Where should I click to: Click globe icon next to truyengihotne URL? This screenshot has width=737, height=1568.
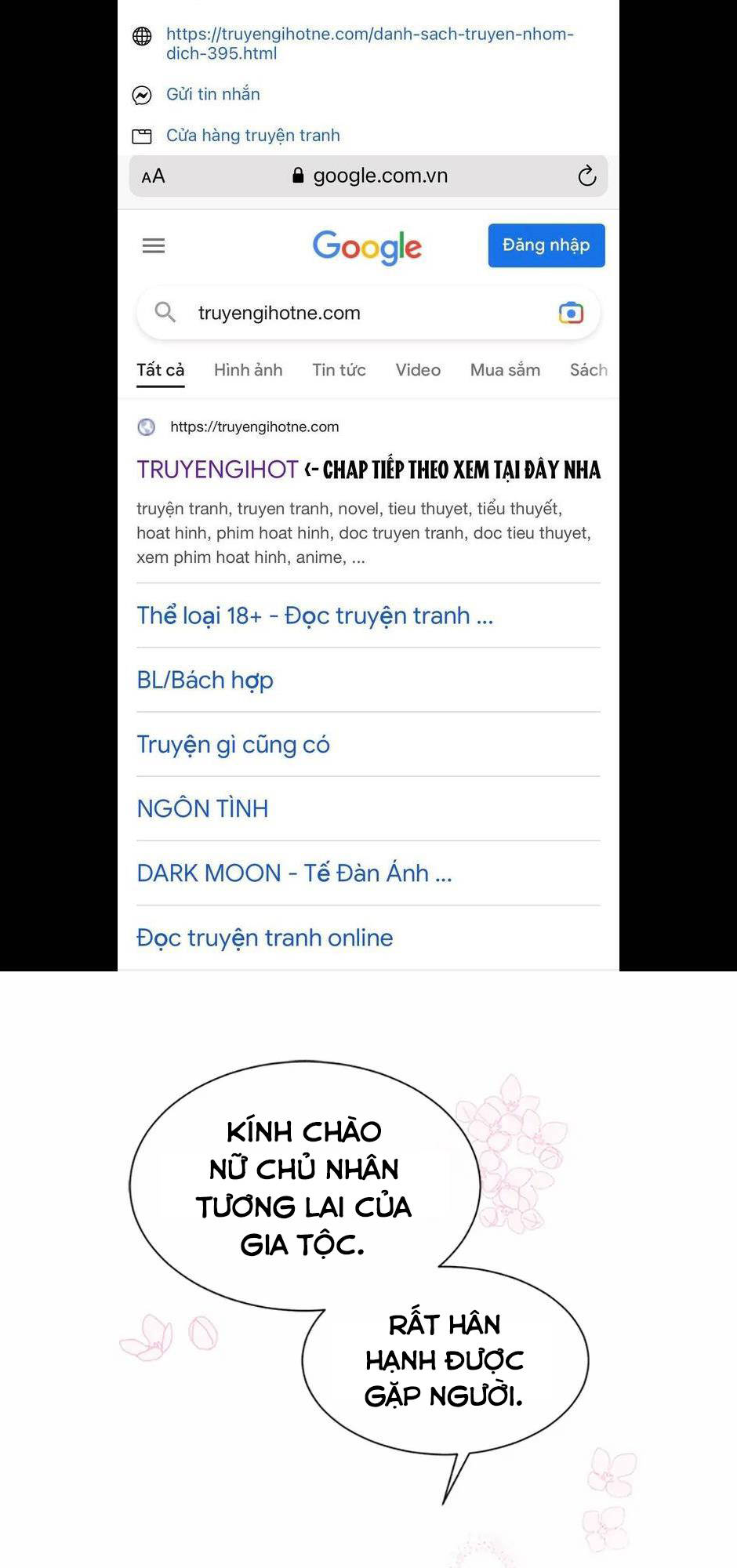click(x=141, y=35)
